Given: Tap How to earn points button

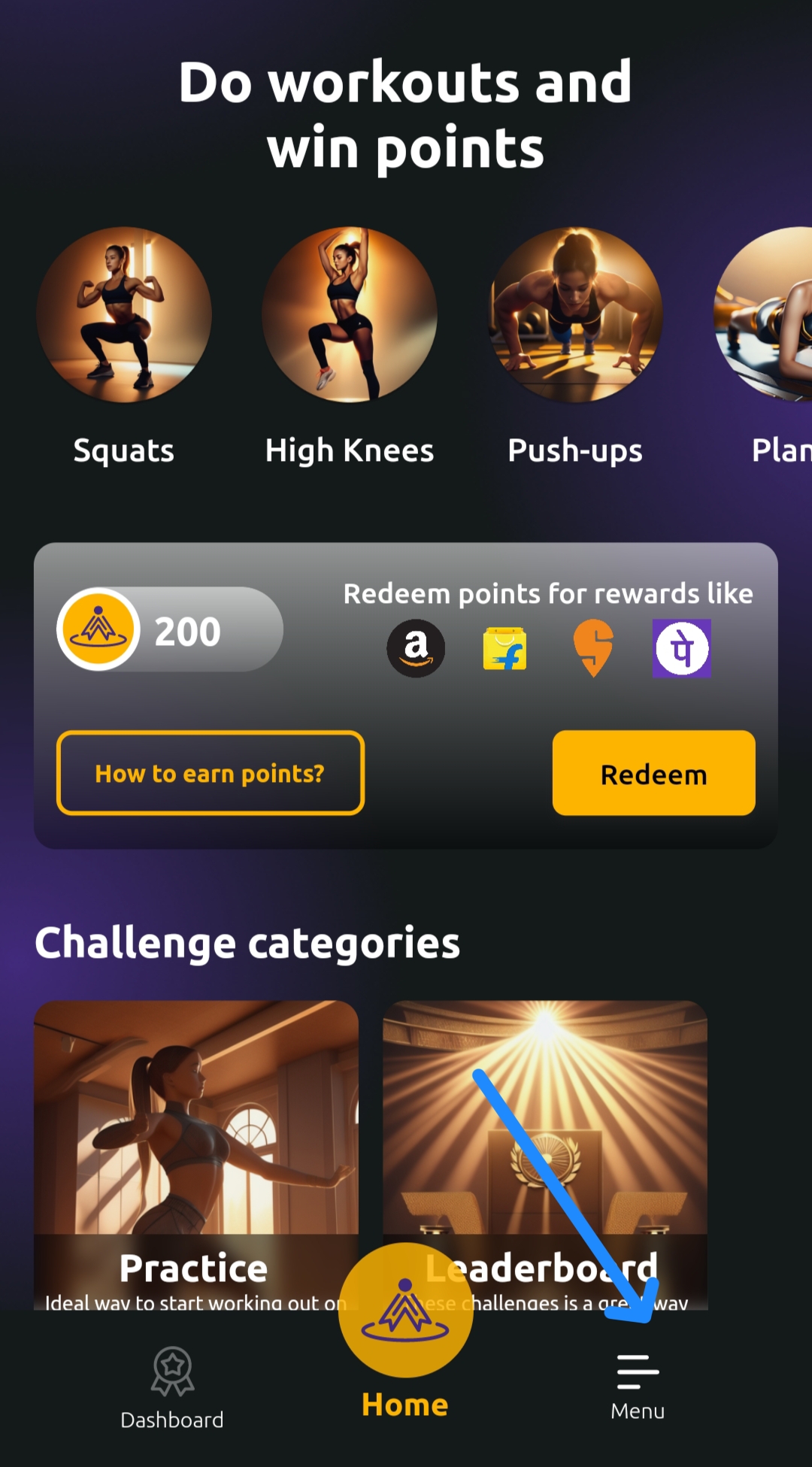Looking at the screenshot, I should 211,773.
